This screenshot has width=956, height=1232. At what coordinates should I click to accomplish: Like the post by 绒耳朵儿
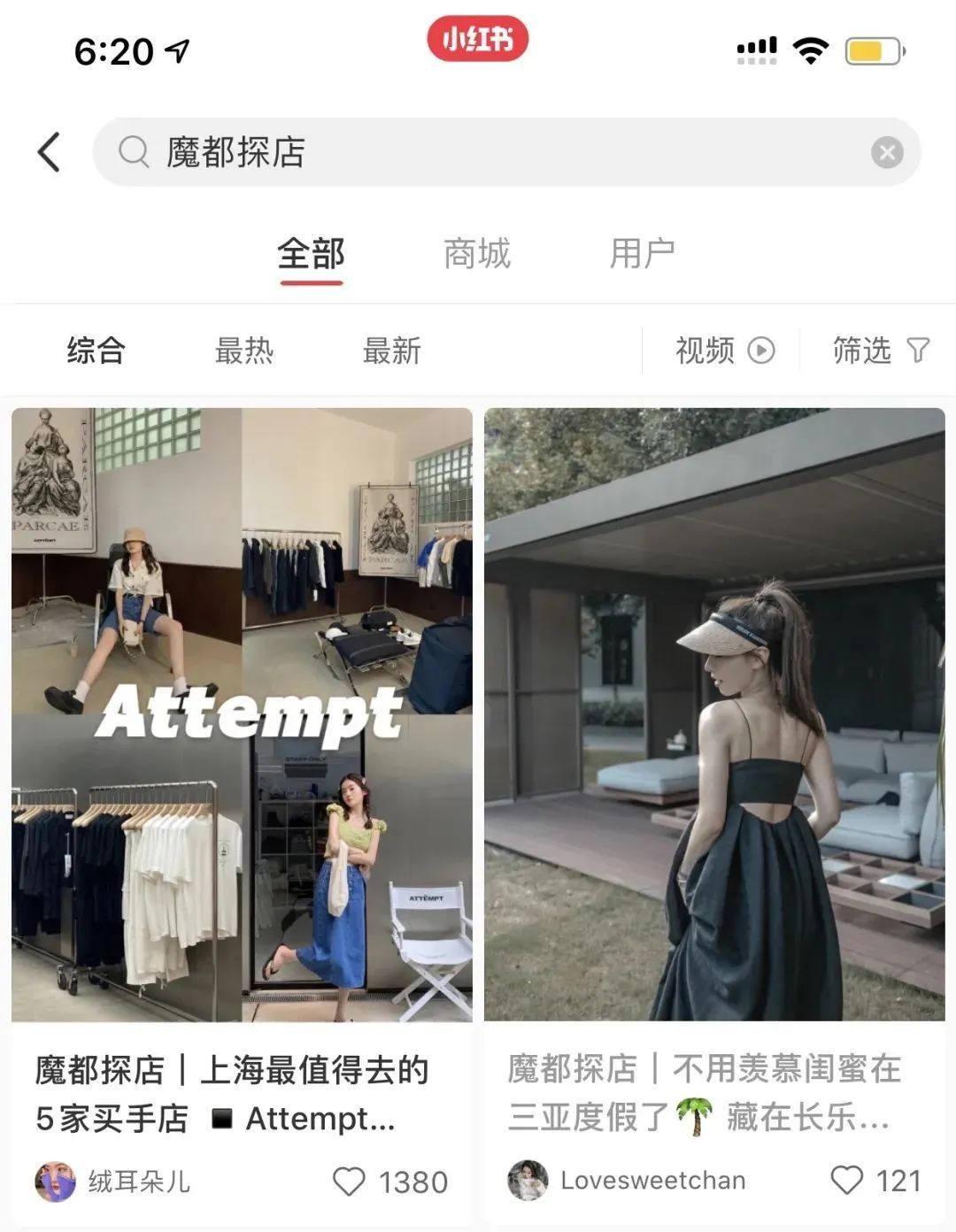pyautogui.click(x=349, y=1181)
